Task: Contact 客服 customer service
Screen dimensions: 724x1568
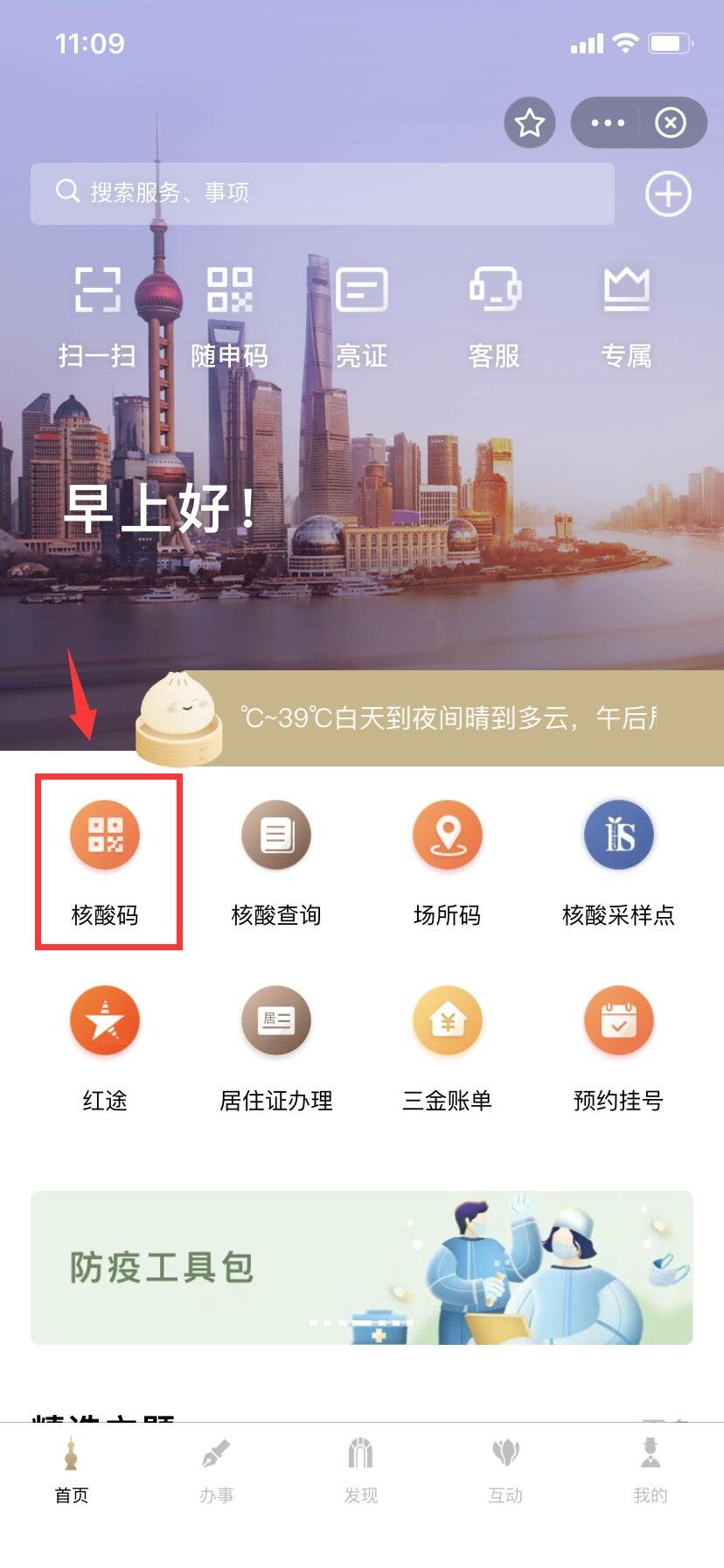Action: coord(494,315)
